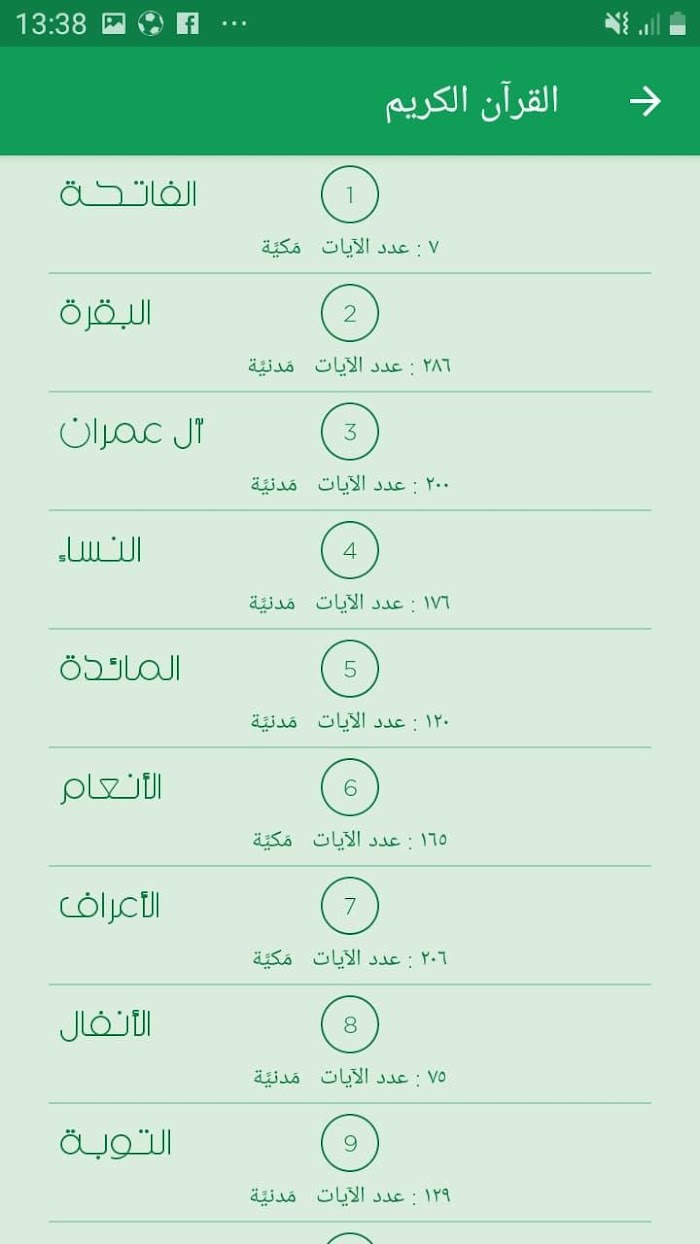
Task: Open surah البقرة (number 2)
Action: coord(350,333)
